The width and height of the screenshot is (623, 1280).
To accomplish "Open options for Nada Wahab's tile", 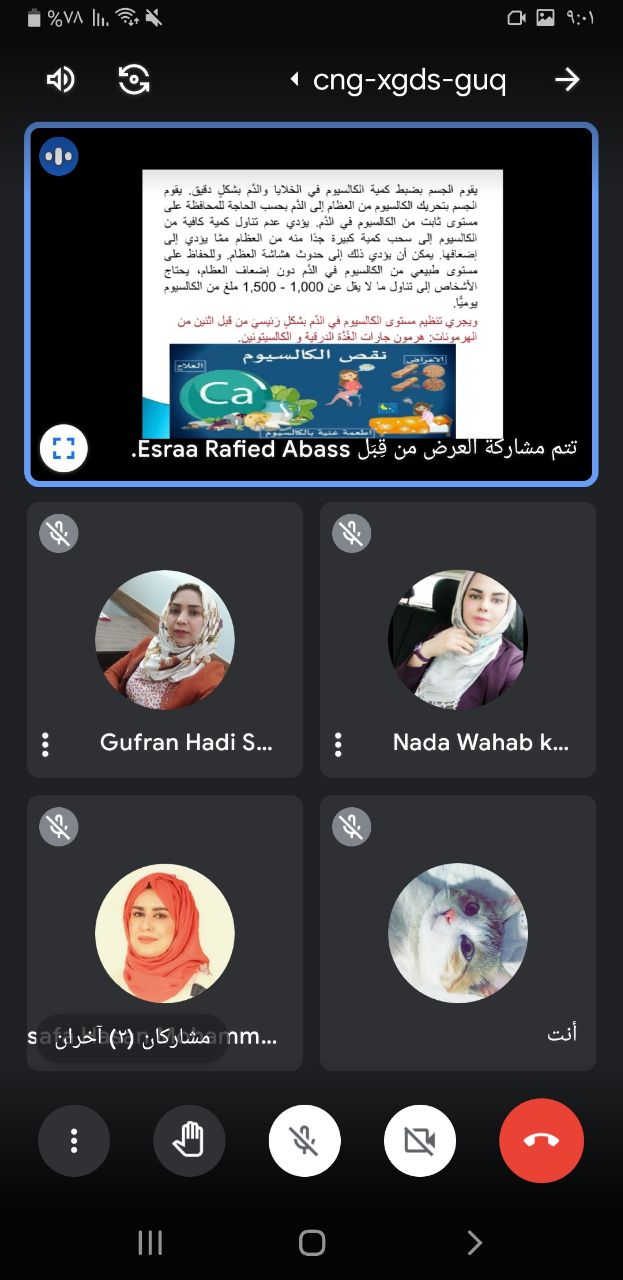I will point(338,744).
